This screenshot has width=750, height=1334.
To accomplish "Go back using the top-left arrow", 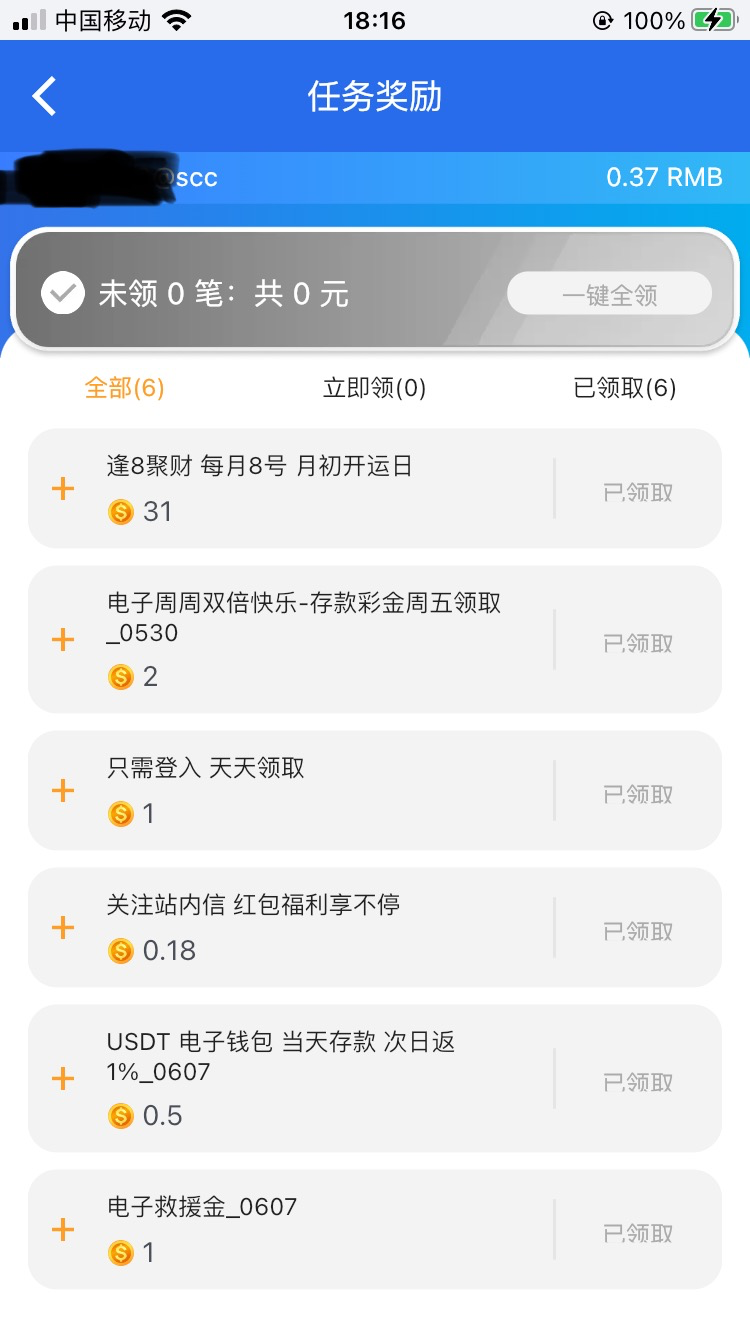I will pos(45,97).
